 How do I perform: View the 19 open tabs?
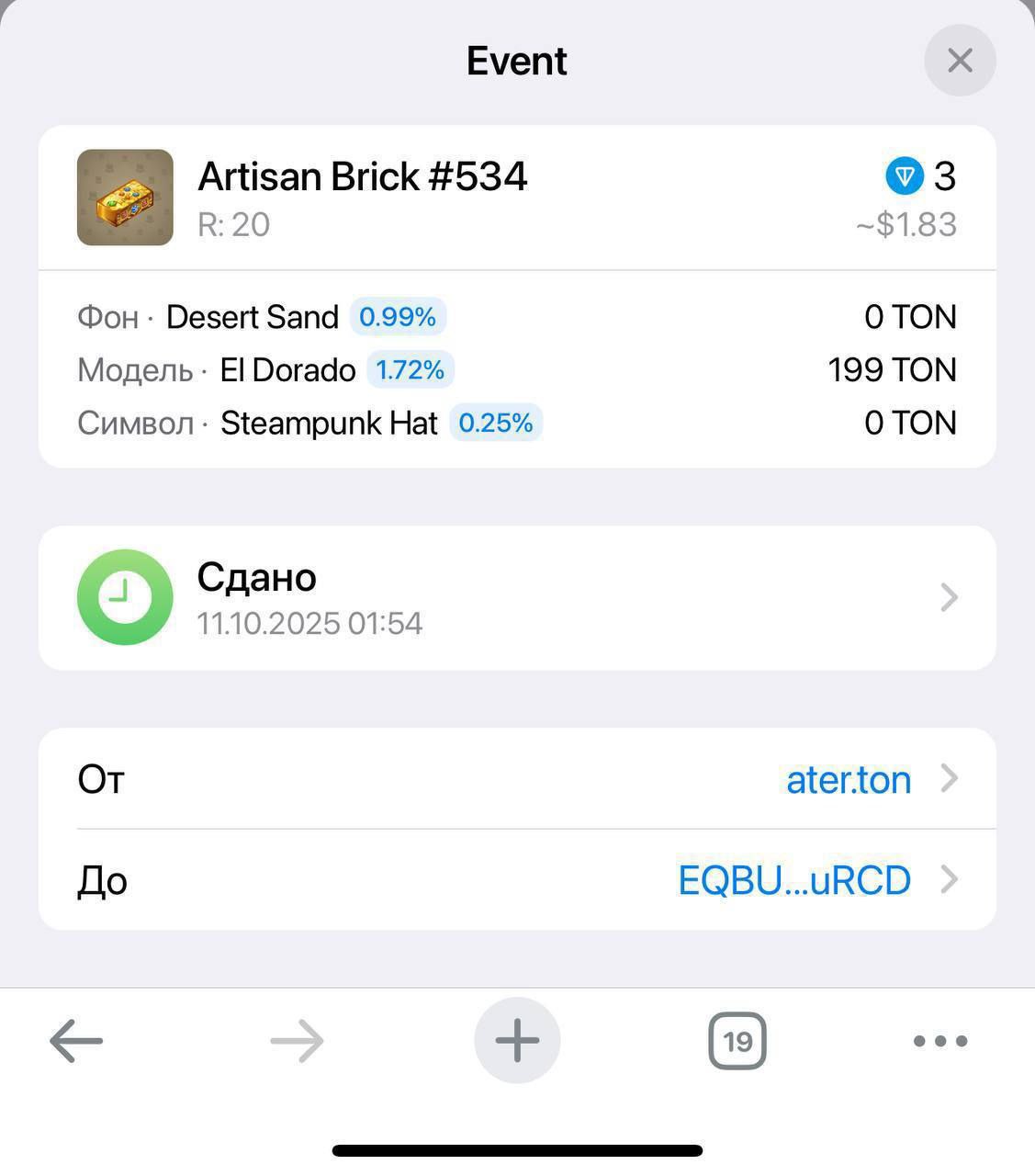(737, 1041)
